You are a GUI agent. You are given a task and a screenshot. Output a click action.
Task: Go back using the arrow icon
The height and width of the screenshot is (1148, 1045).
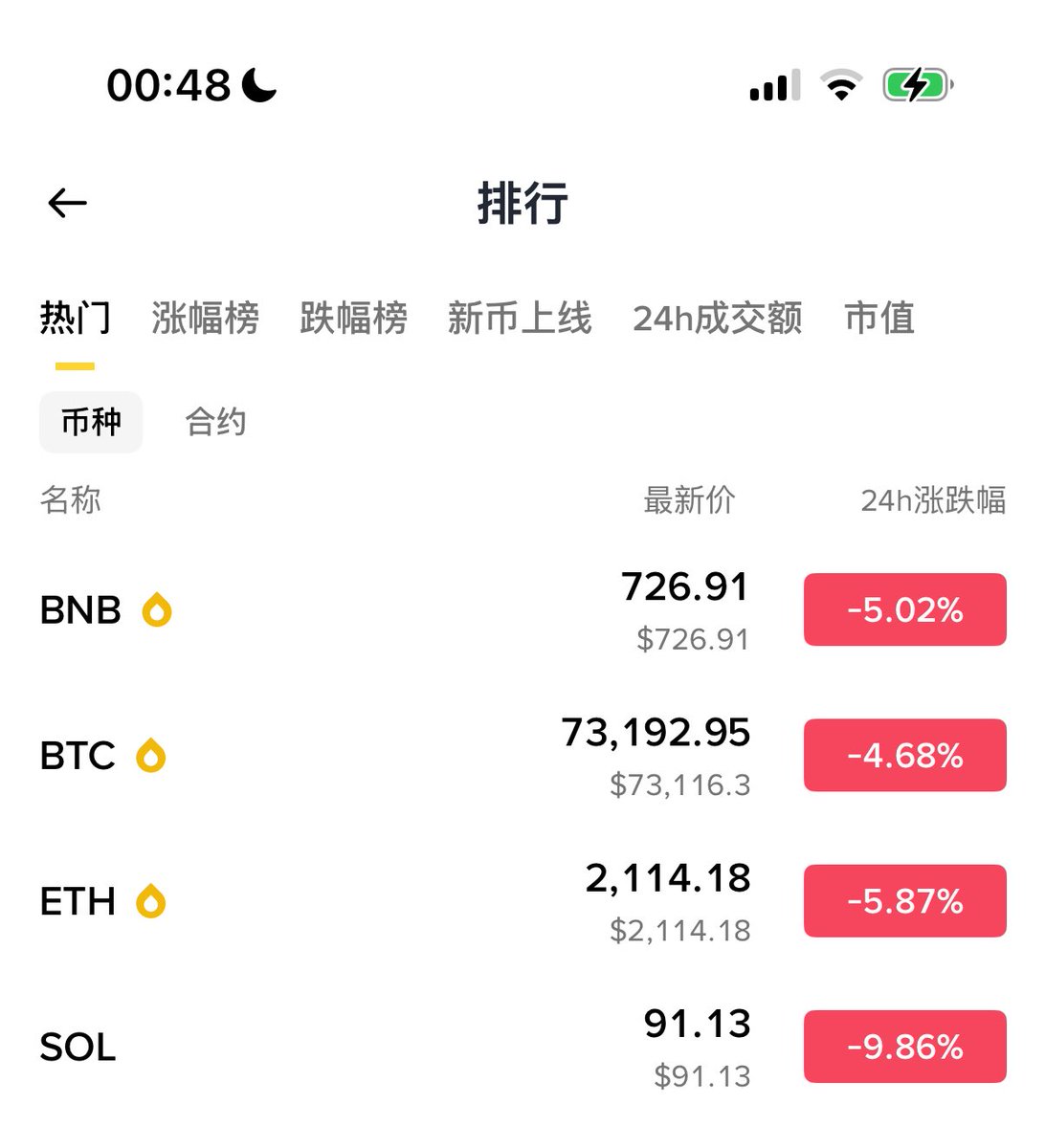point(67,203)
